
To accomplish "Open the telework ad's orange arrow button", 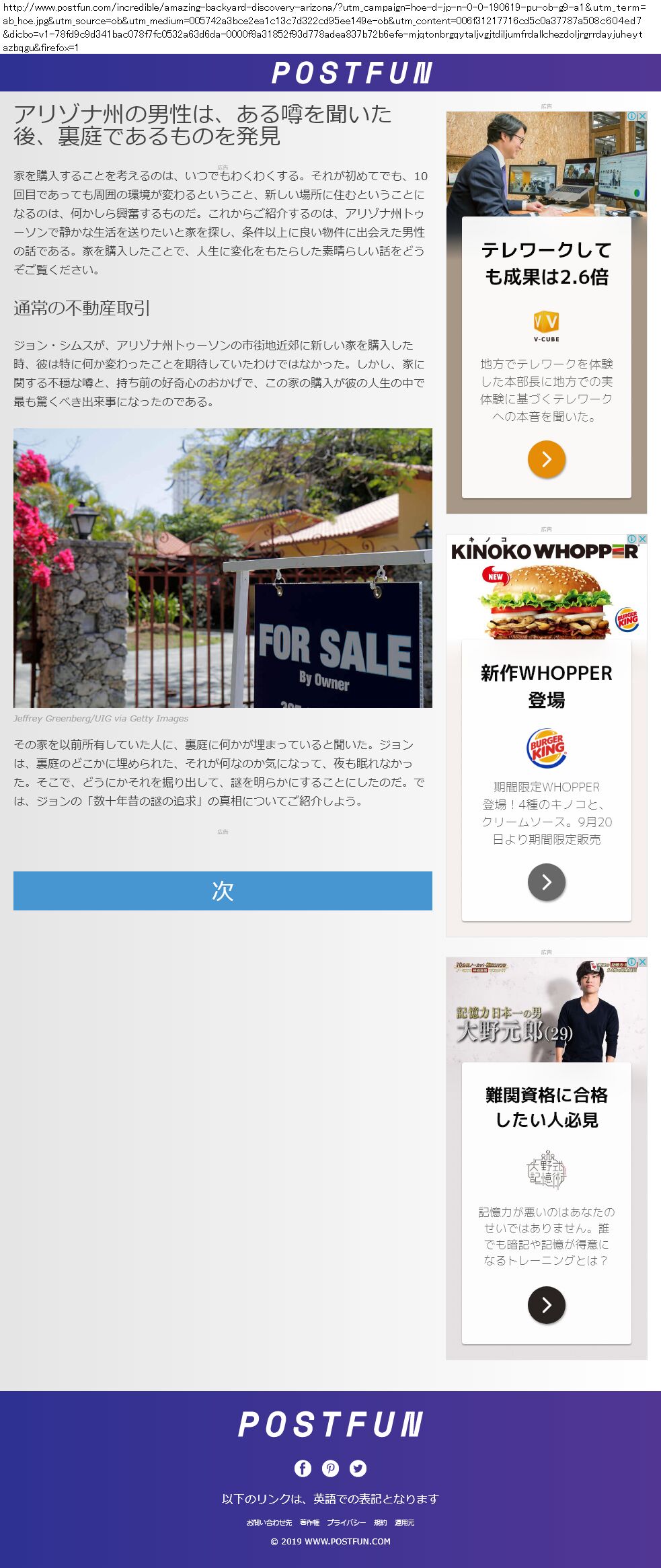I will point(546,459).
